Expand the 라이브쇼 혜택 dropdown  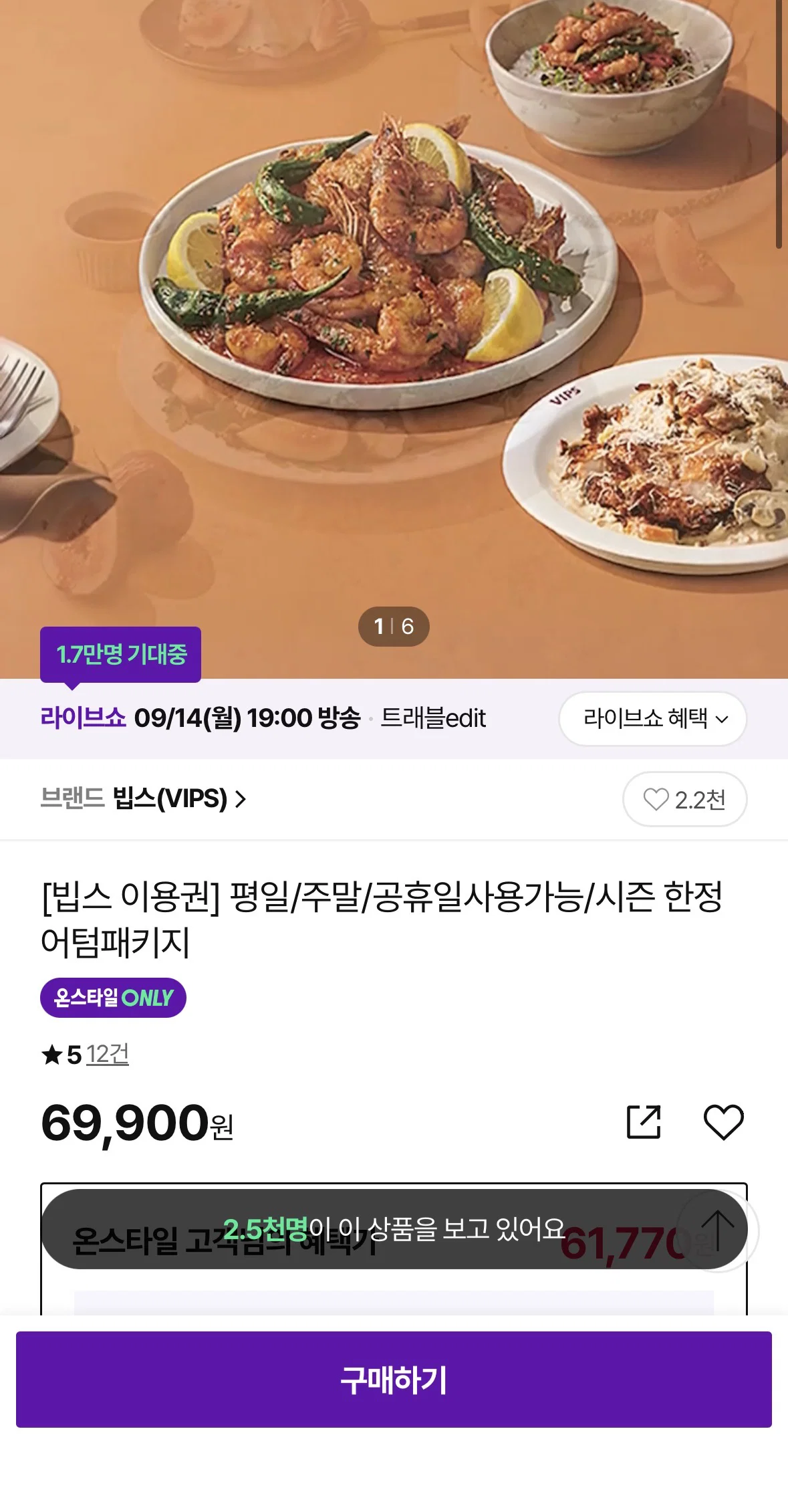tap(652, 719)
